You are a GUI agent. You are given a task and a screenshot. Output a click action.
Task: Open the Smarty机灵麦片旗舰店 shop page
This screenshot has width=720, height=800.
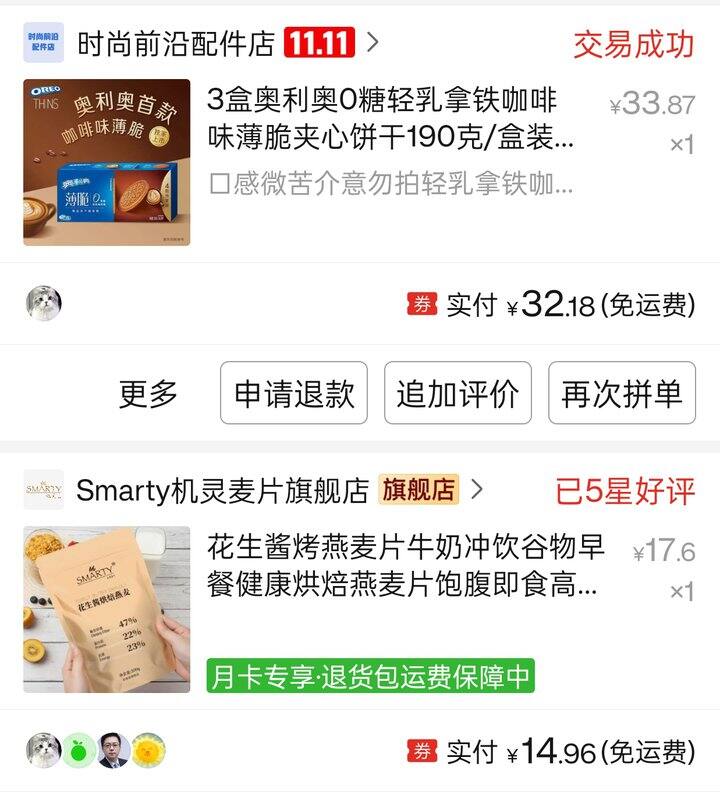coord(222,490)
